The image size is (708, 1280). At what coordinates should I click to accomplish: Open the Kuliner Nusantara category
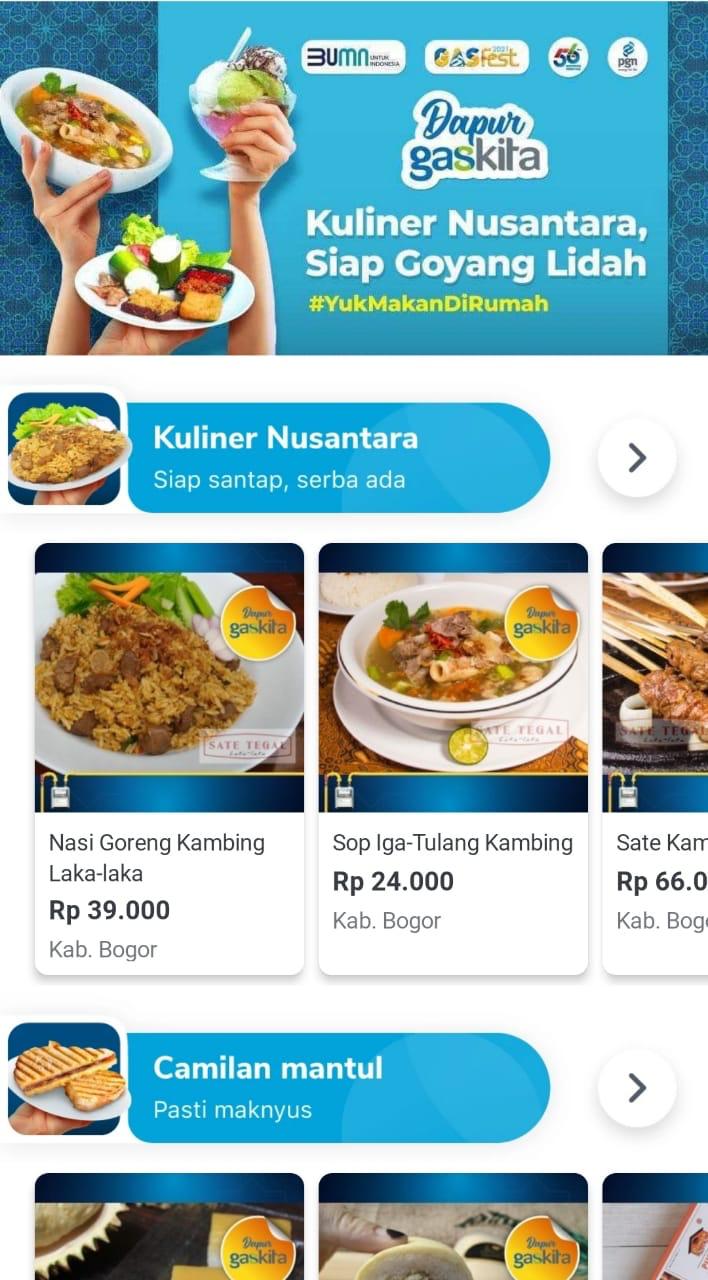pyautogui.click(x=338, y=458)
